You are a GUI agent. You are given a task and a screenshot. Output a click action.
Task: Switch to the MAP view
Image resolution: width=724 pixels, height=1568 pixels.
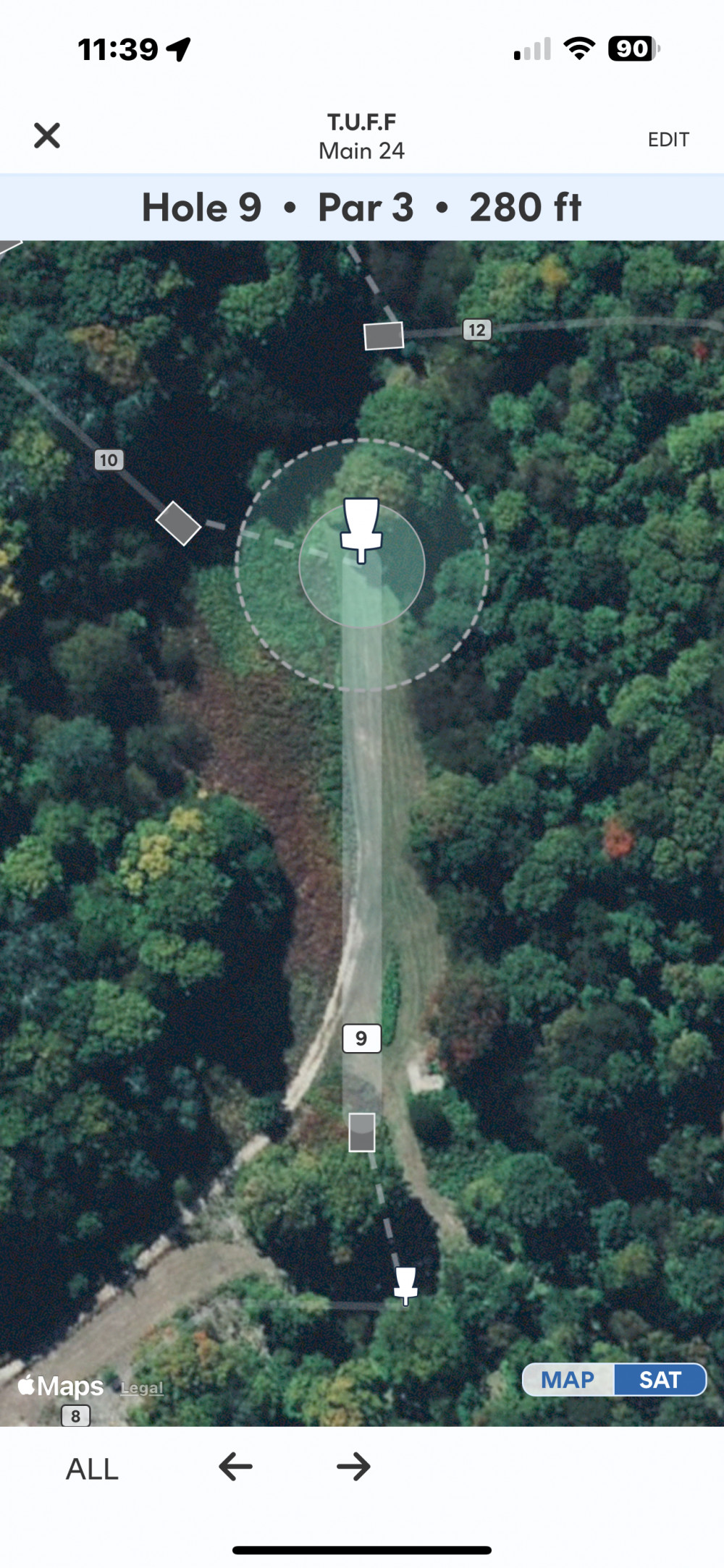click(x=568, y=1380)
